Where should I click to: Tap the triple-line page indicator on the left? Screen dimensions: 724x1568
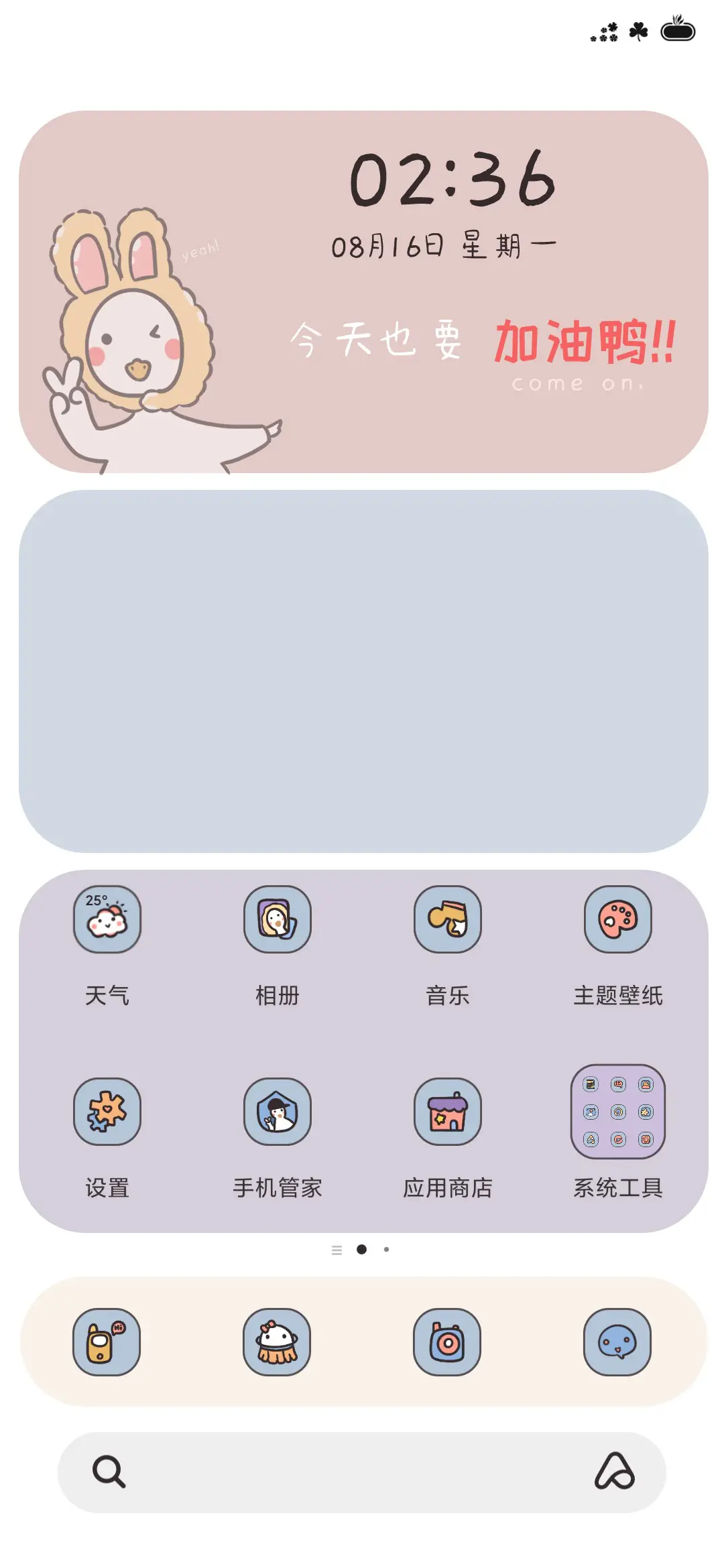click(x=336, y=1248)
